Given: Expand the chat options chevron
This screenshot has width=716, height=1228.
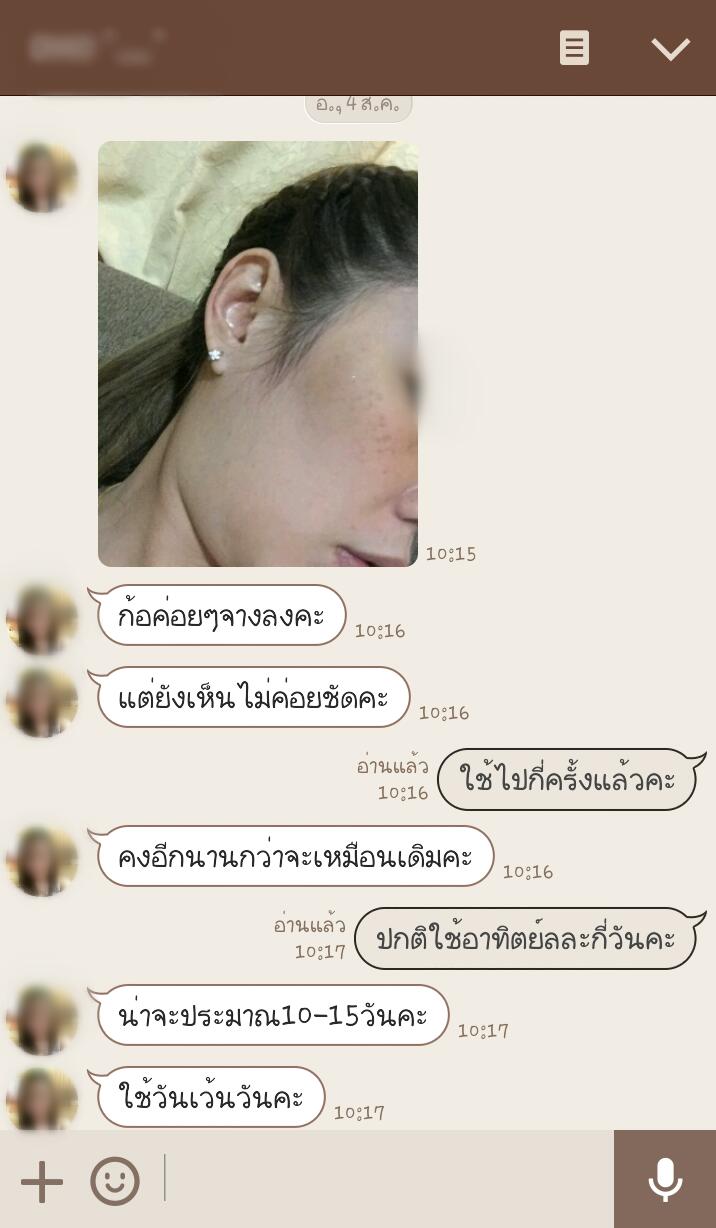Looking at the screenshot, I should click(x=670, y=49).
